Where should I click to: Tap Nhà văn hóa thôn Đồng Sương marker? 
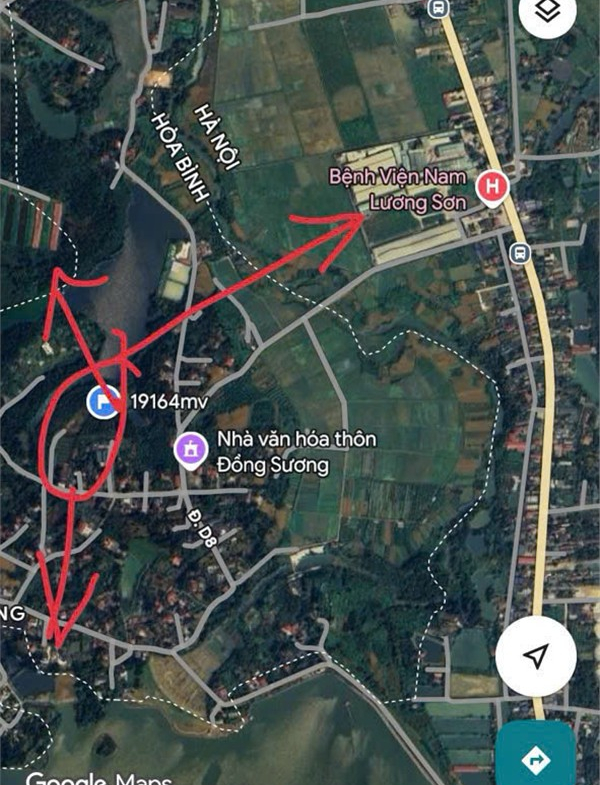189,450
